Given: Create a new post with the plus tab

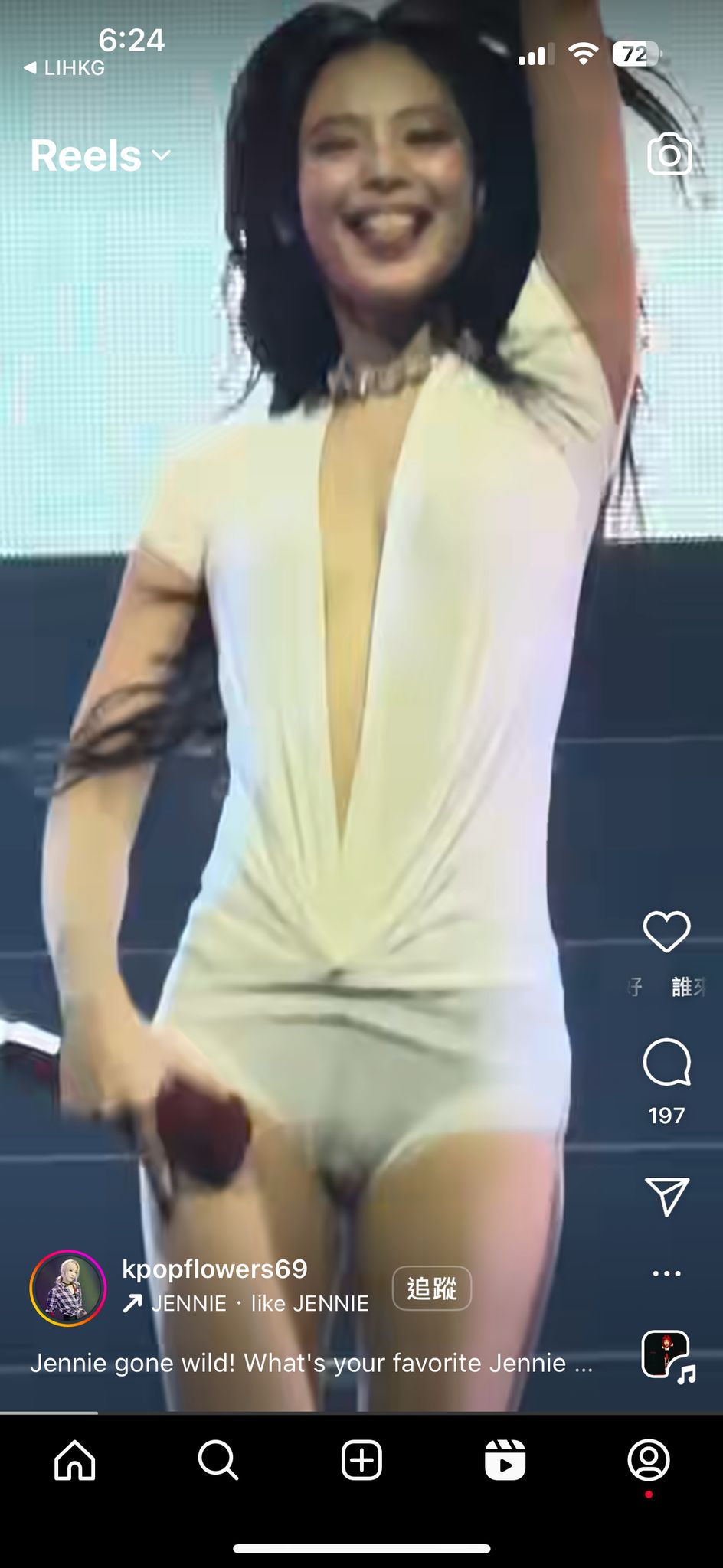Looking at the screenshot, I should [361, 1461].
